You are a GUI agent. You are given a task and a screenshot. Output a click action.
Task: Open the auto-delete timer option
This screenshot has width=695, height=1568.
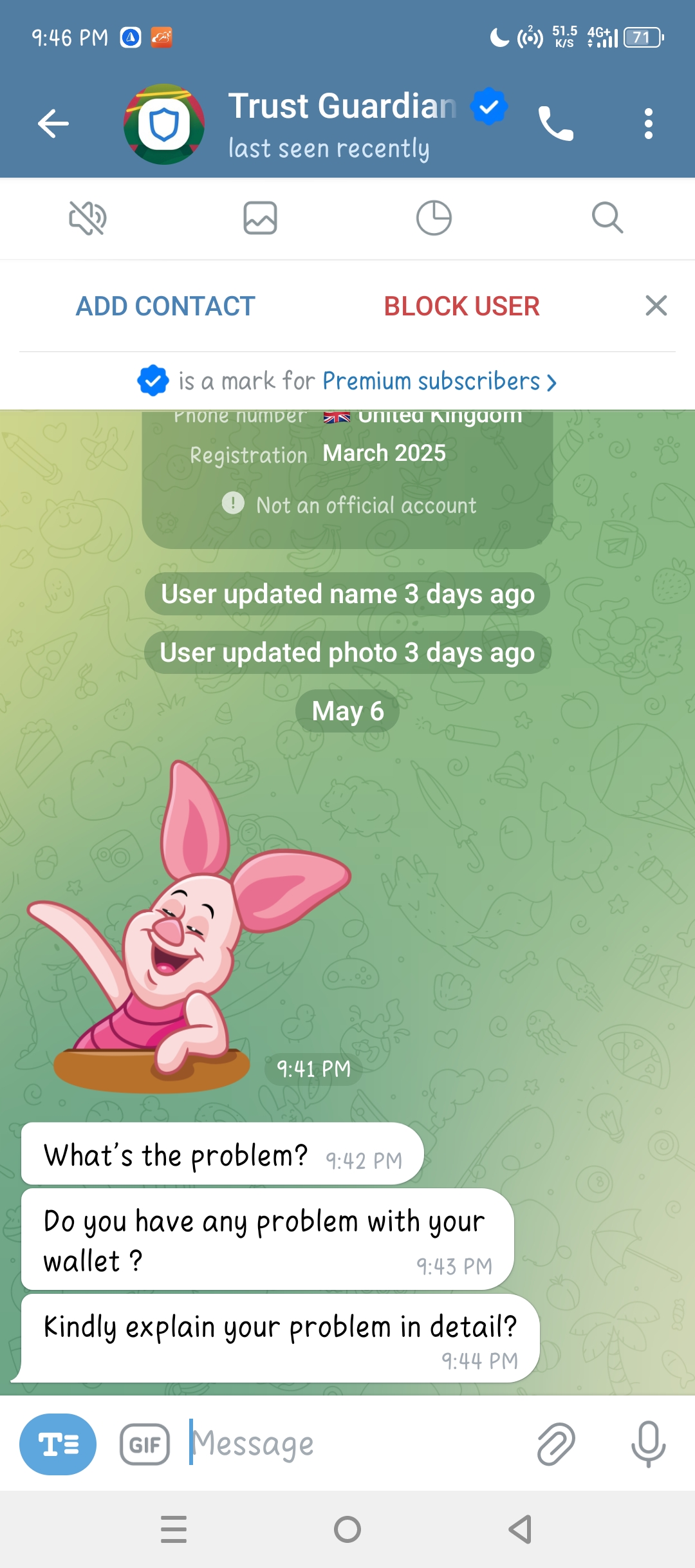click(434, 218)
